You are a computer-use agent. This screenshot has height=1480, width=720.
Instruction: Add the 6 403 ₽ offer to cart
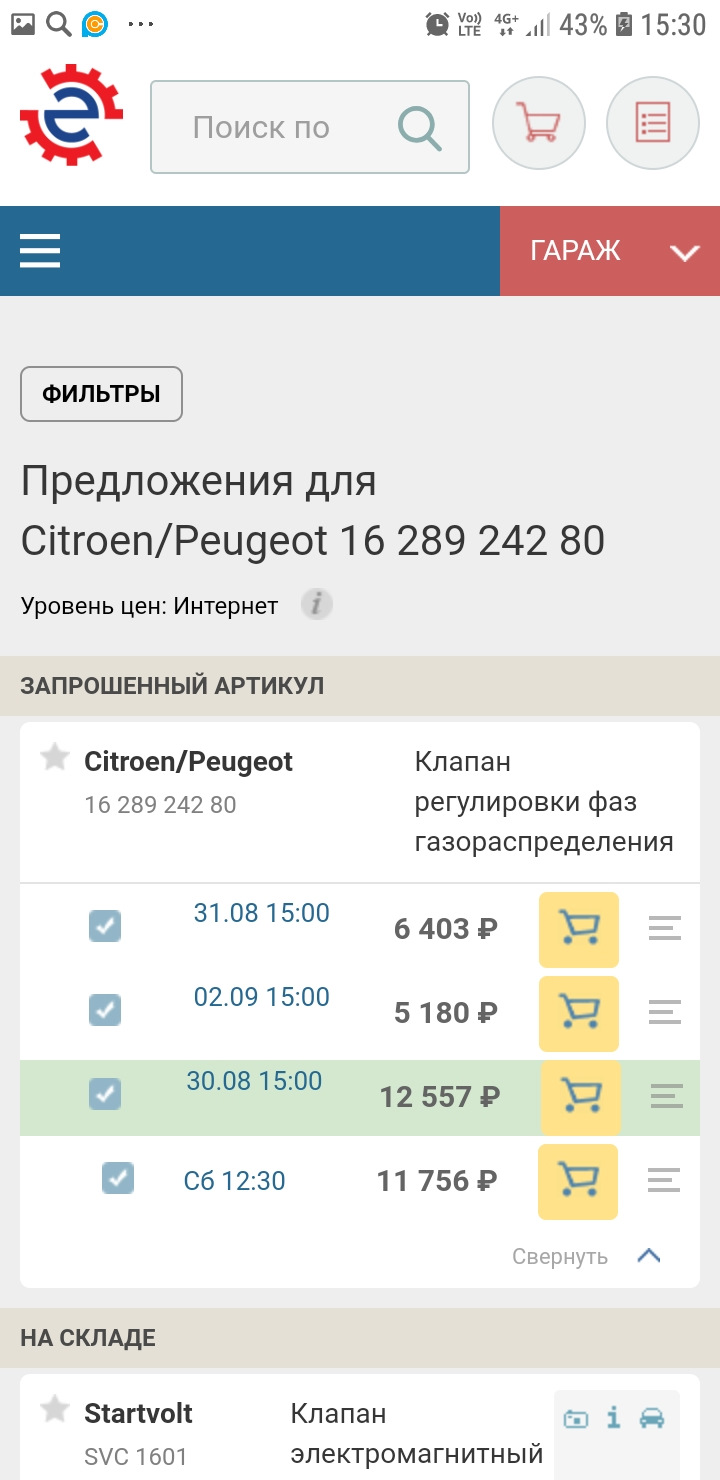click(579, 929)
